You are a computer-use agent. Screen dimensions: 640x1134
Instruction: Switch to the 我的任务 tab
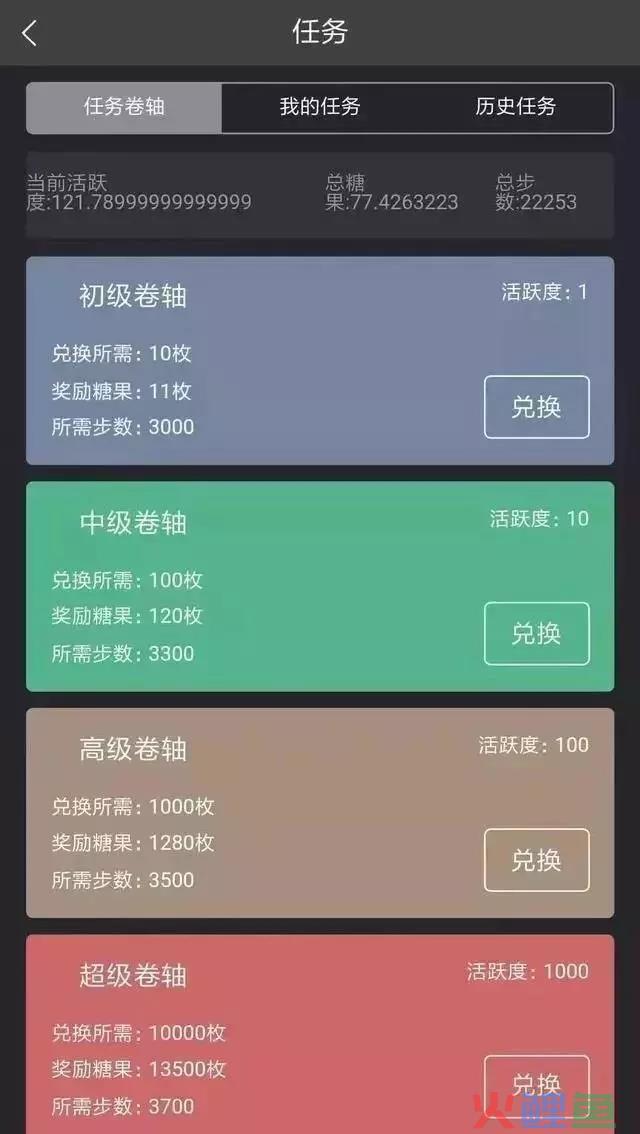point(319,107)
